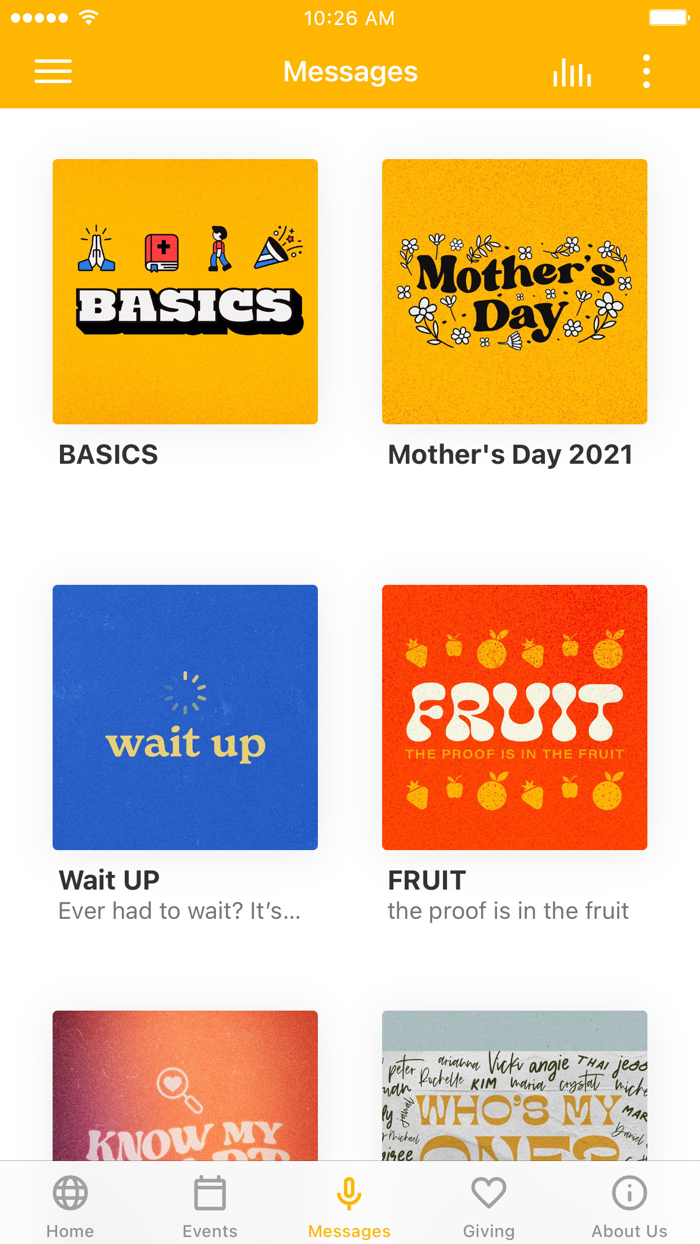Tap the audio bars icon in header

pos(572,72)
